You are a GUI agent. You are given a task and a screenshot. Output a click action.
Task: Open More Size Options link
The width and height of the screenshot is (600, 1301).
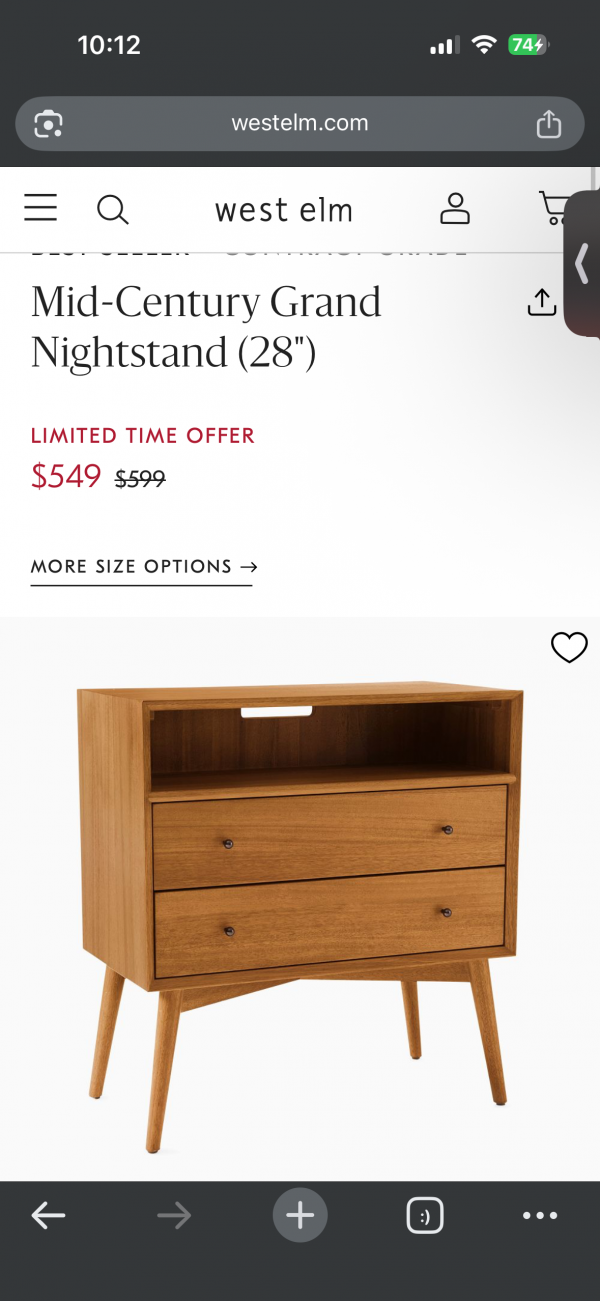[143, 567]
